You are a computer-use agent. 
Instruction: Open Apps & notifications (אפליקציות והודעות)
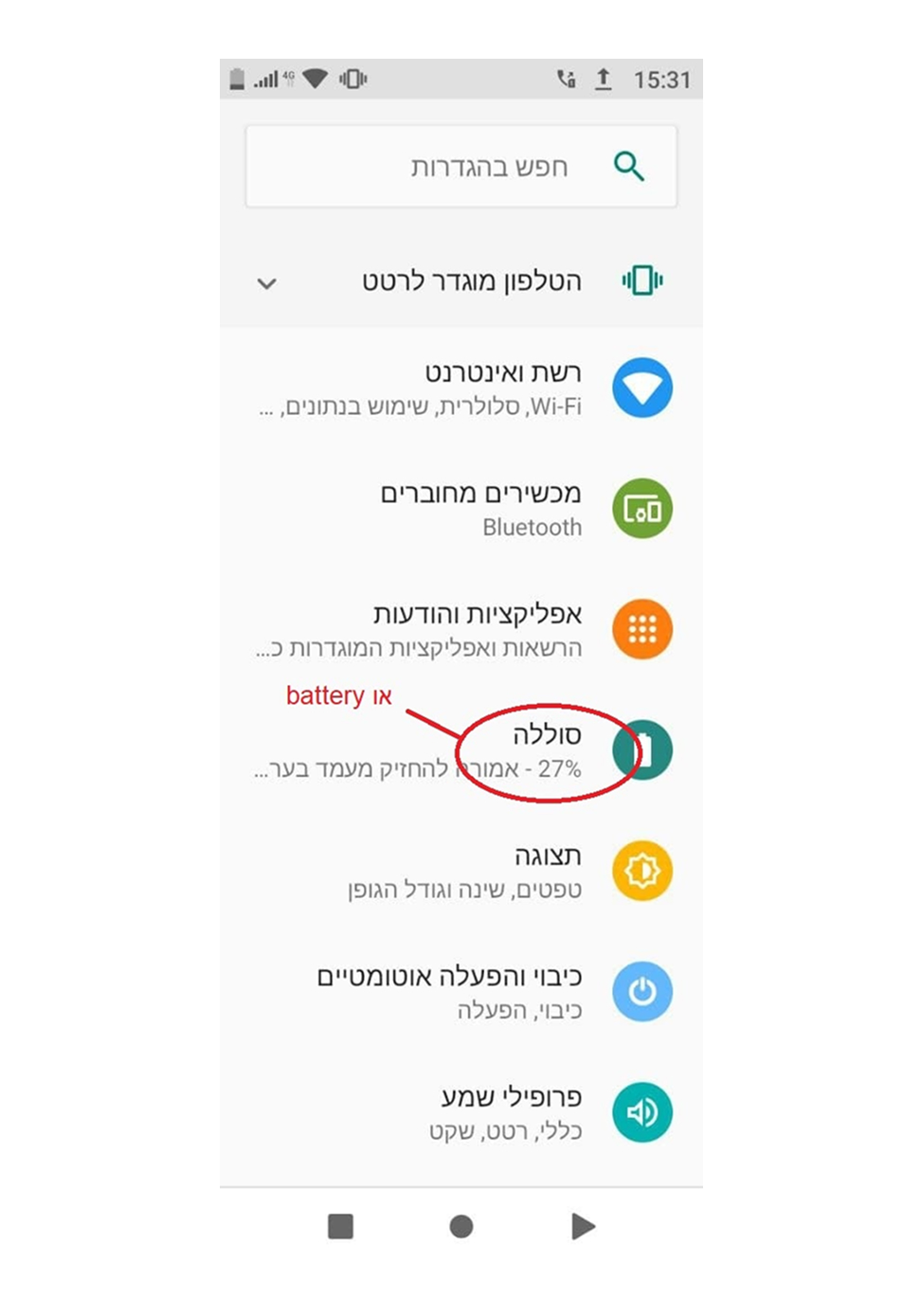(x=461, y=629)
